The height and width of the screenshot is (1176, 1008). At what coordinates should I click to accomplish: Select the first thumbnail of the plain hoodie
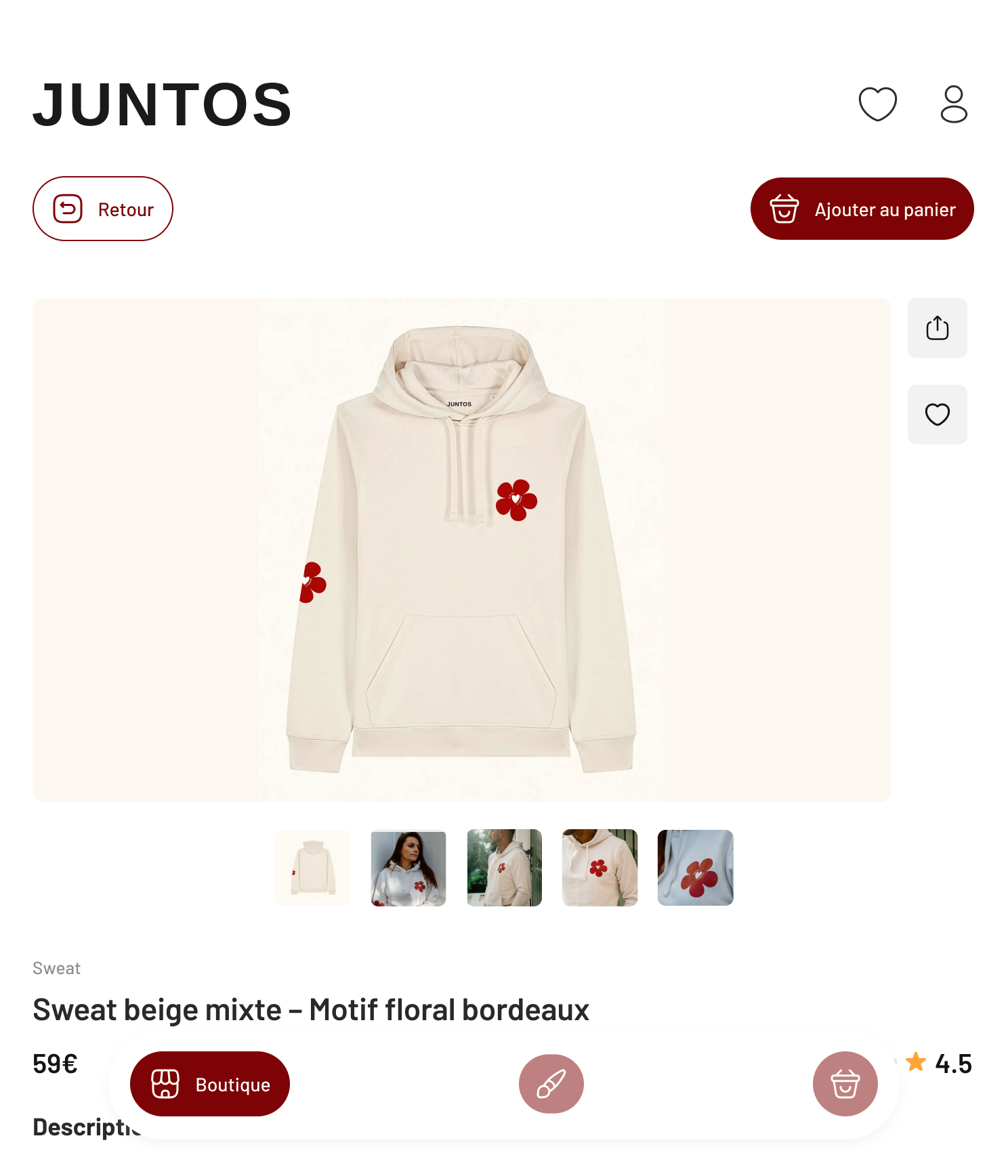coord(313,868)
